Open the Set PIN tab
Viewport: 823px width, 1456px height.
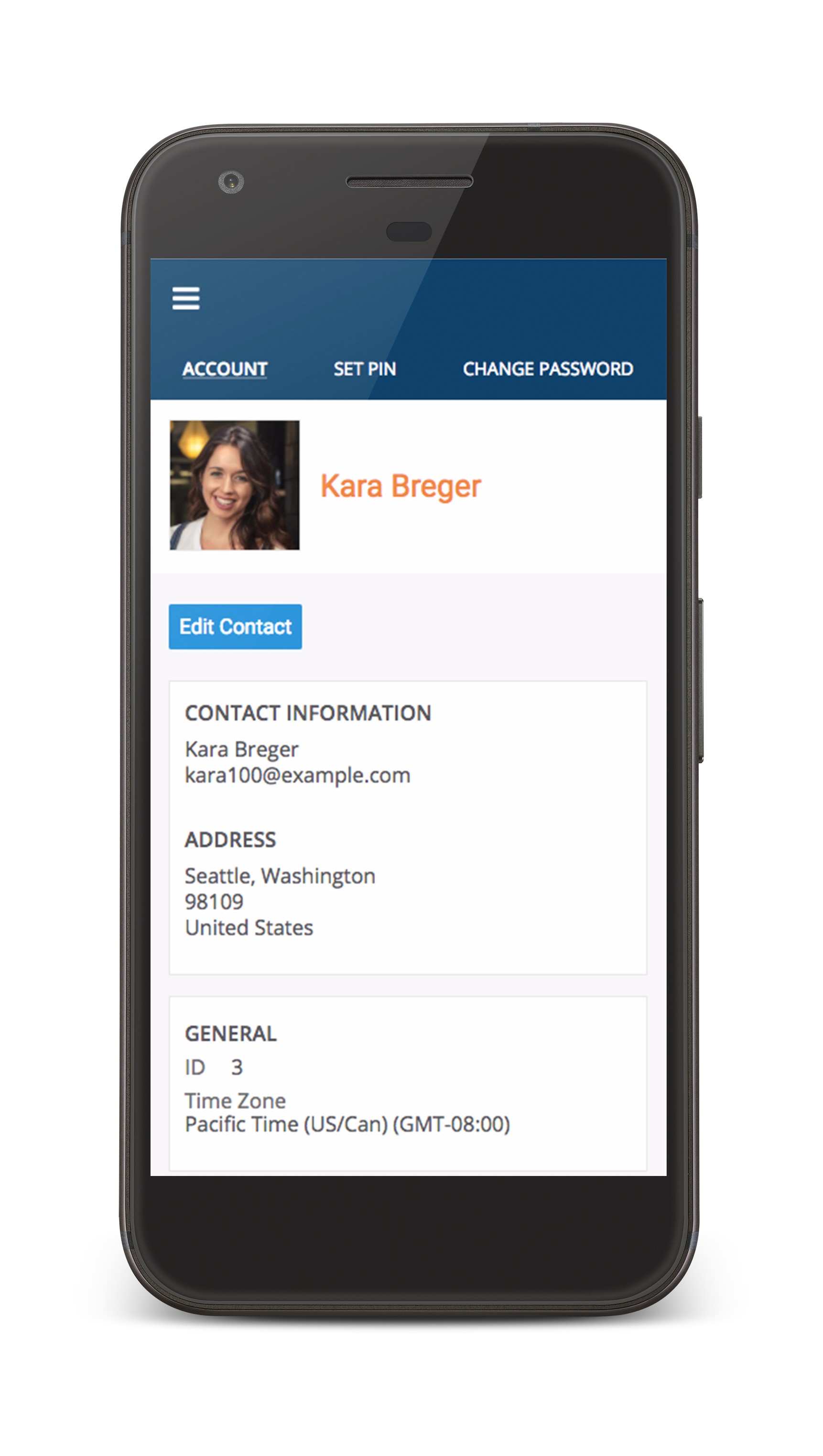click(x=365, y=369)
